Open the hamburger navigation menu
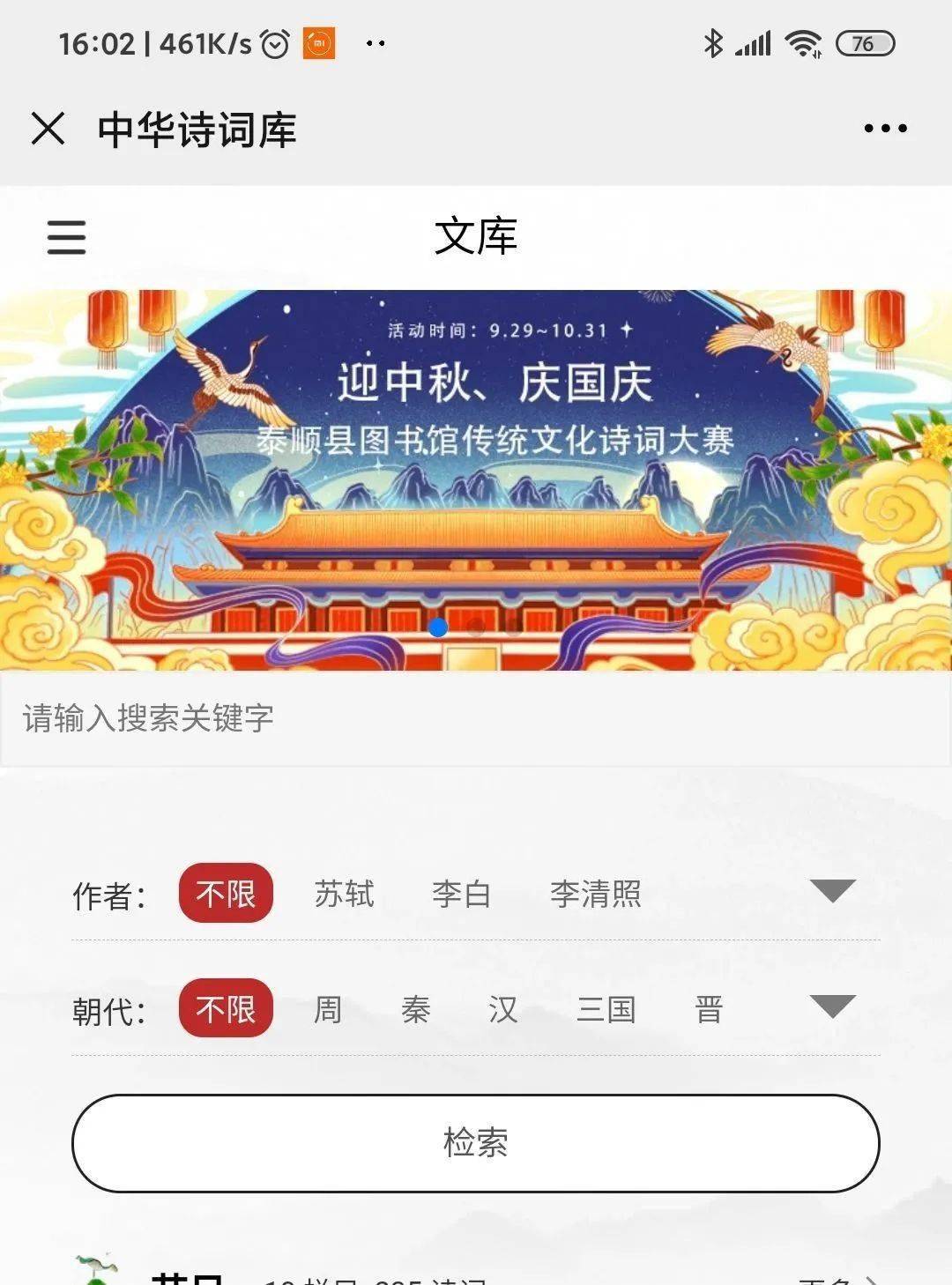 coord(65,236)
